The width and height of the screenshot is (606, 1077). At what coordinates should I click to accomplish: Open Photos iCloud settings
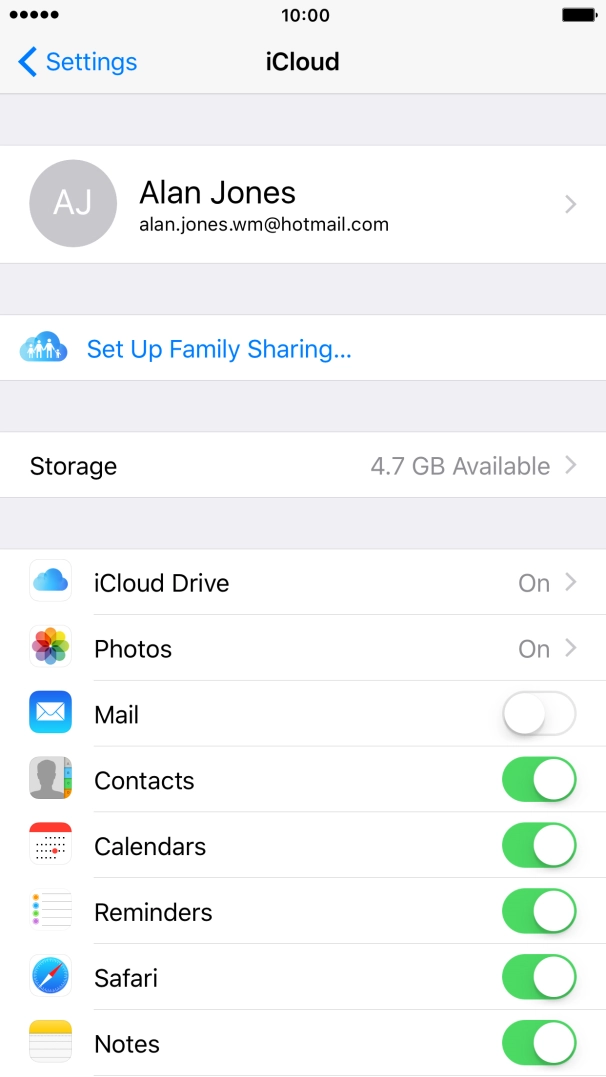click(302, 649)
